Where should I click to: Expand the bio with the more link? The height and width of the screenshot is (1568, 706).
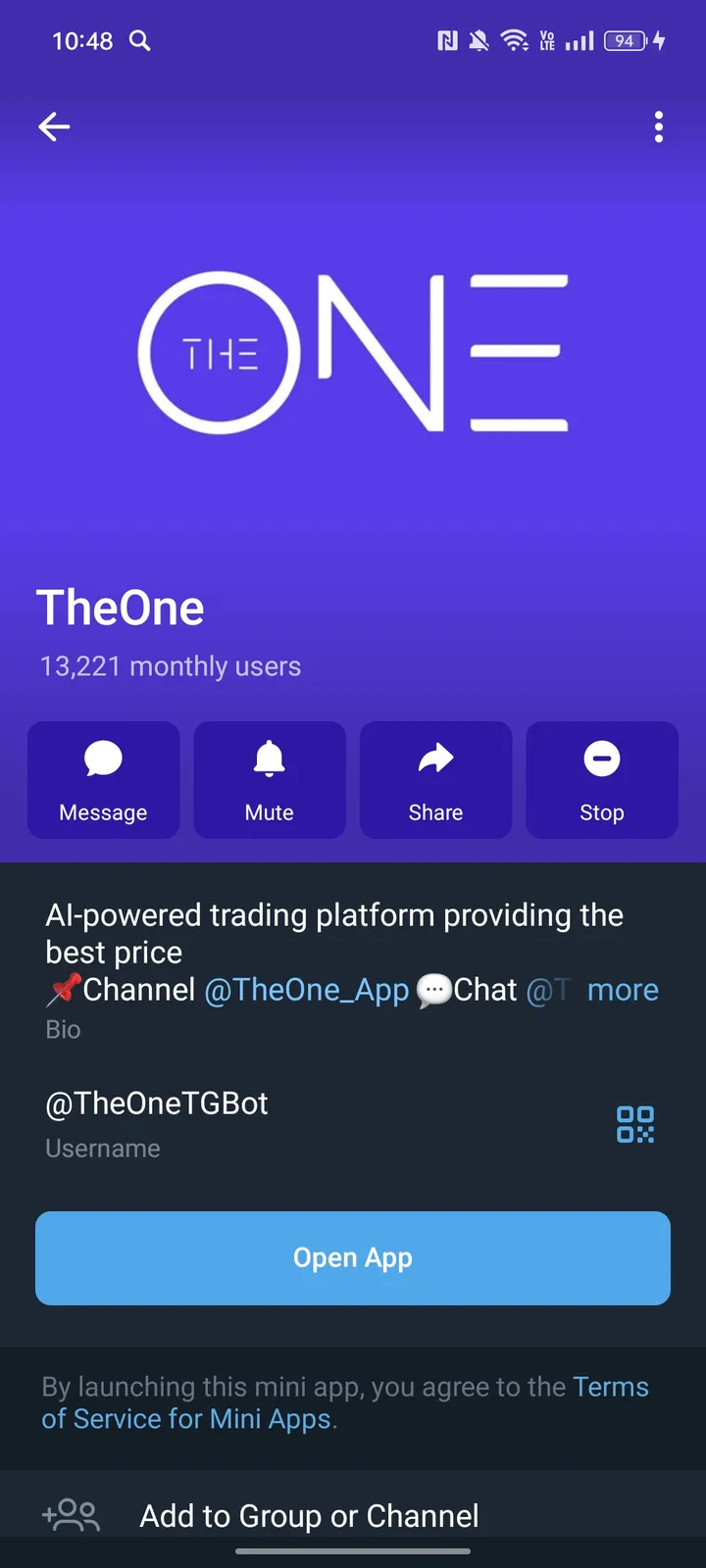click(x=623, y=990)
